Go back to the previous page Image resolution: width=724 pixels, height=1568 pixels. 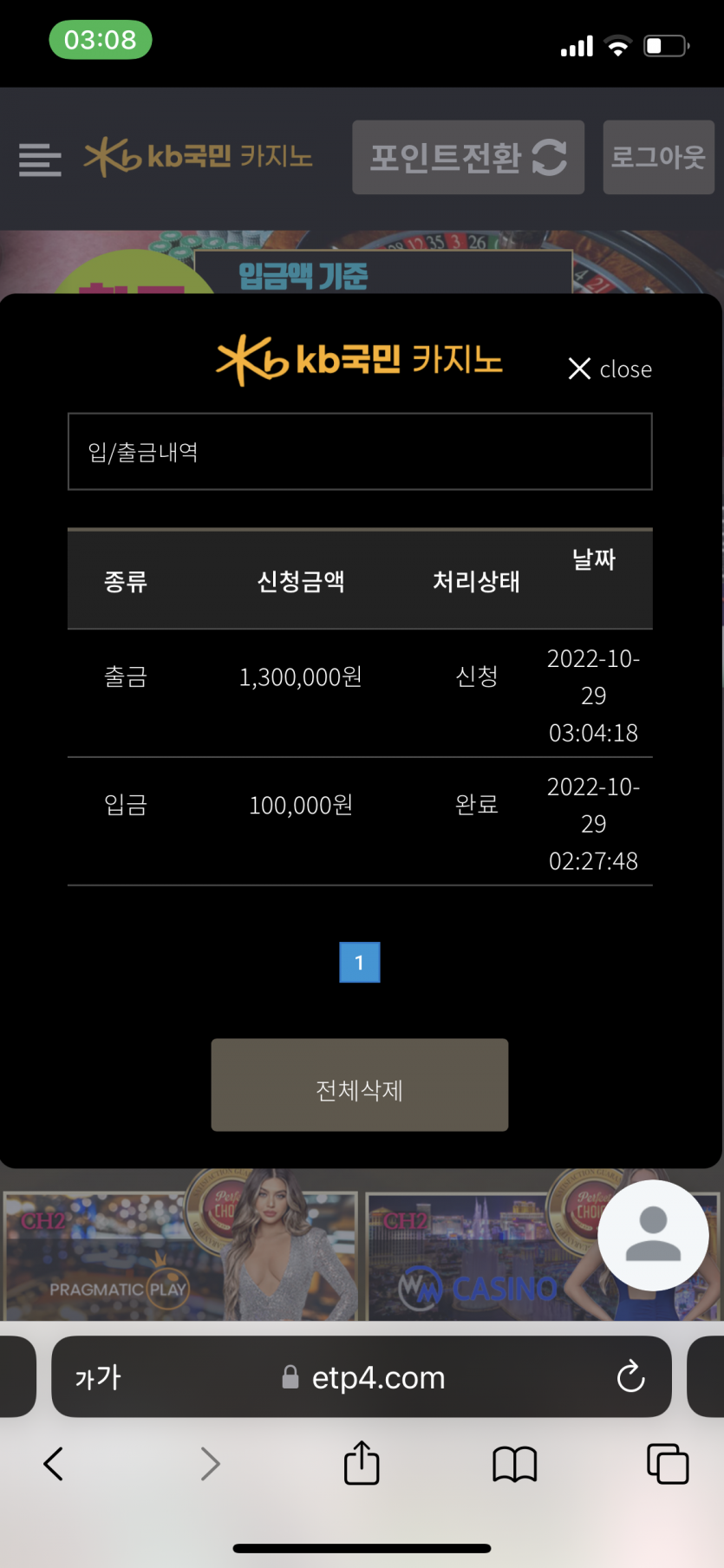point(54,1464)
